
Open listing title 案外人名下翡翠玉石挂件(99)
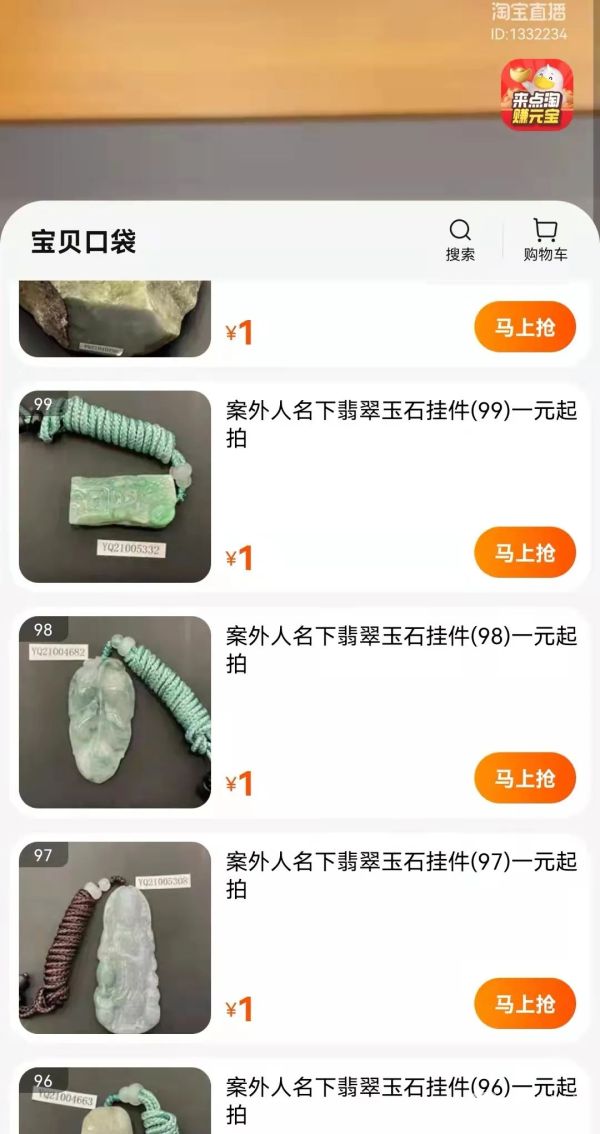(x=400, y=424)
